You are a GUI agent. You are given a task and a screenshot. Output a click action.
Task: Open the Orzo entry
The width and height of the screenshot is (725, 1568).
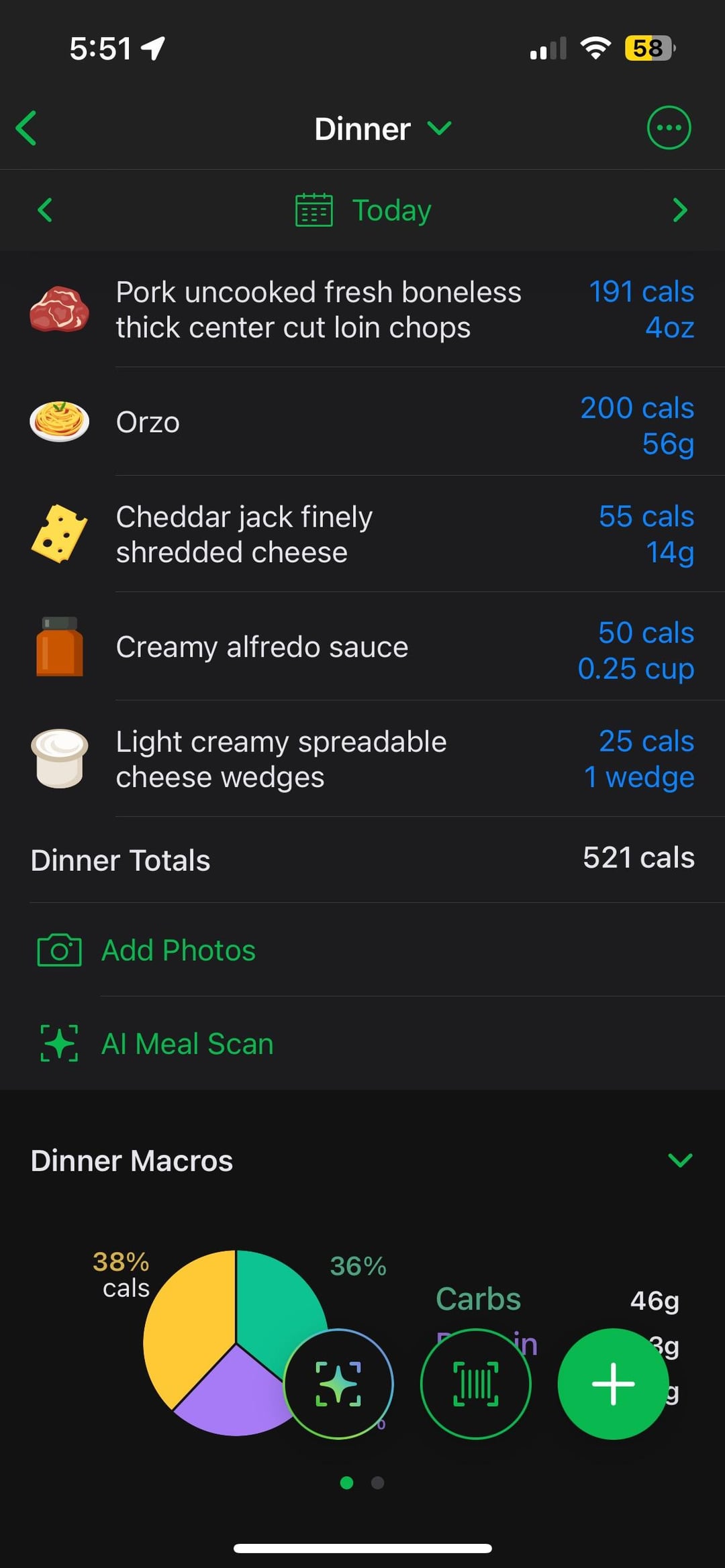click(x=362, y=423)
